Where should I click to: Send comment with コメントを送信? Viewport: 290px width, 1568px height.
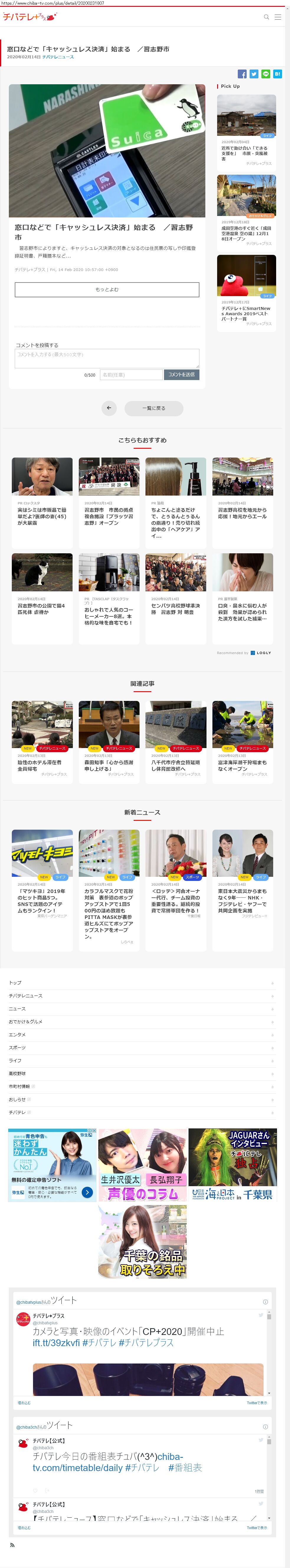[181, 374]
